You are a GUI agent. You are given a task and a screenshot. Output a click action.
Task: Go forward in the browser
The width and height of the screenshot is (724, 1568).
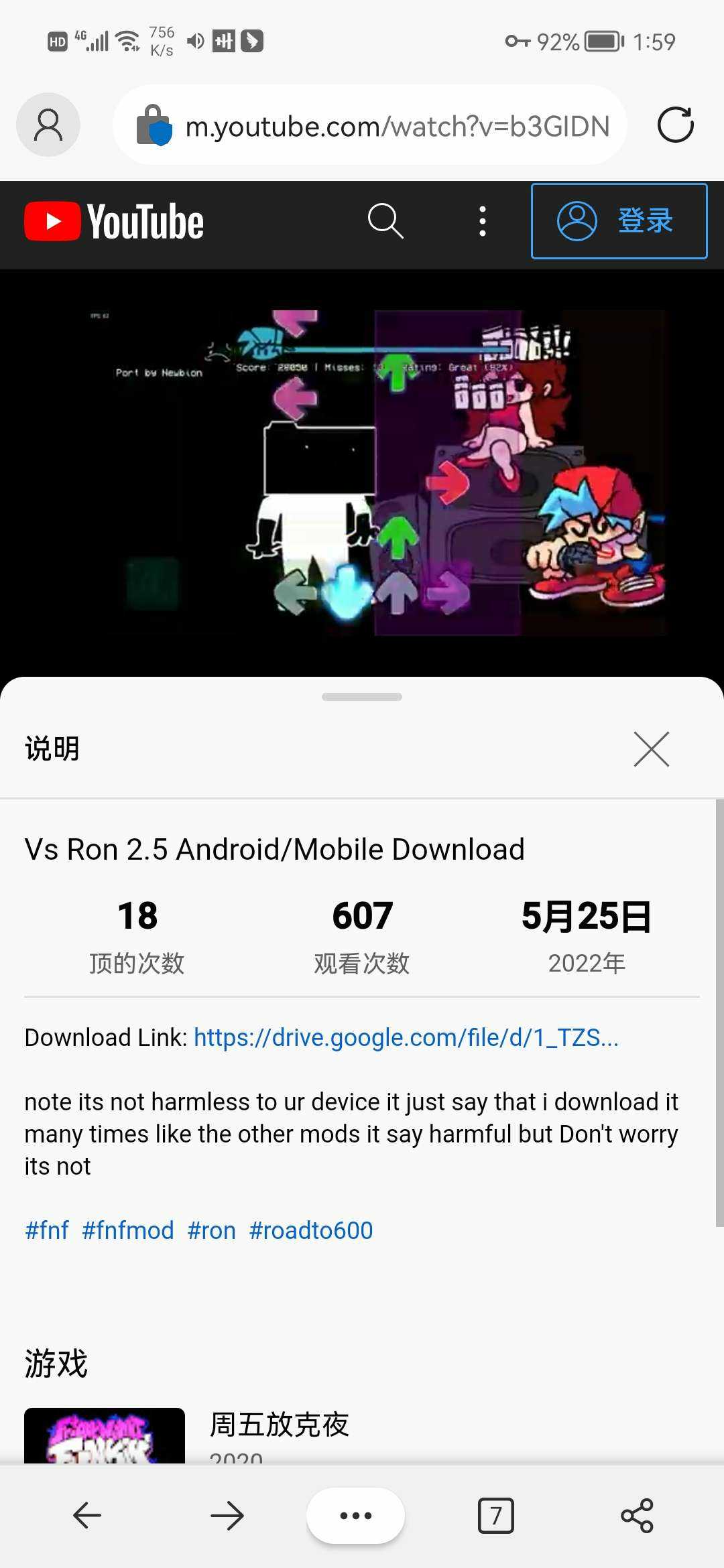tap(227, 1515)
